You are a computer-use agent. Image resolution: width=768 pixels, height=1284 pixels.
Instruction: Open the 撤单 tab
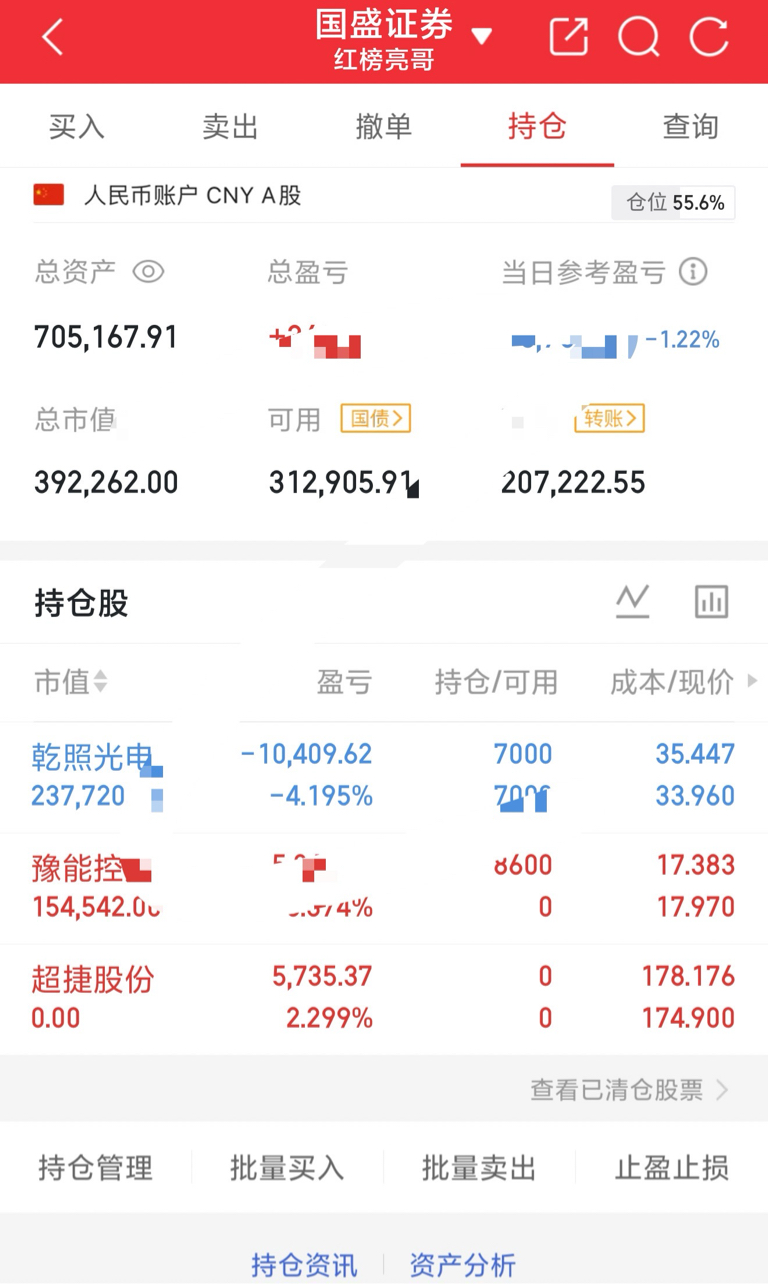pos(384,127)
